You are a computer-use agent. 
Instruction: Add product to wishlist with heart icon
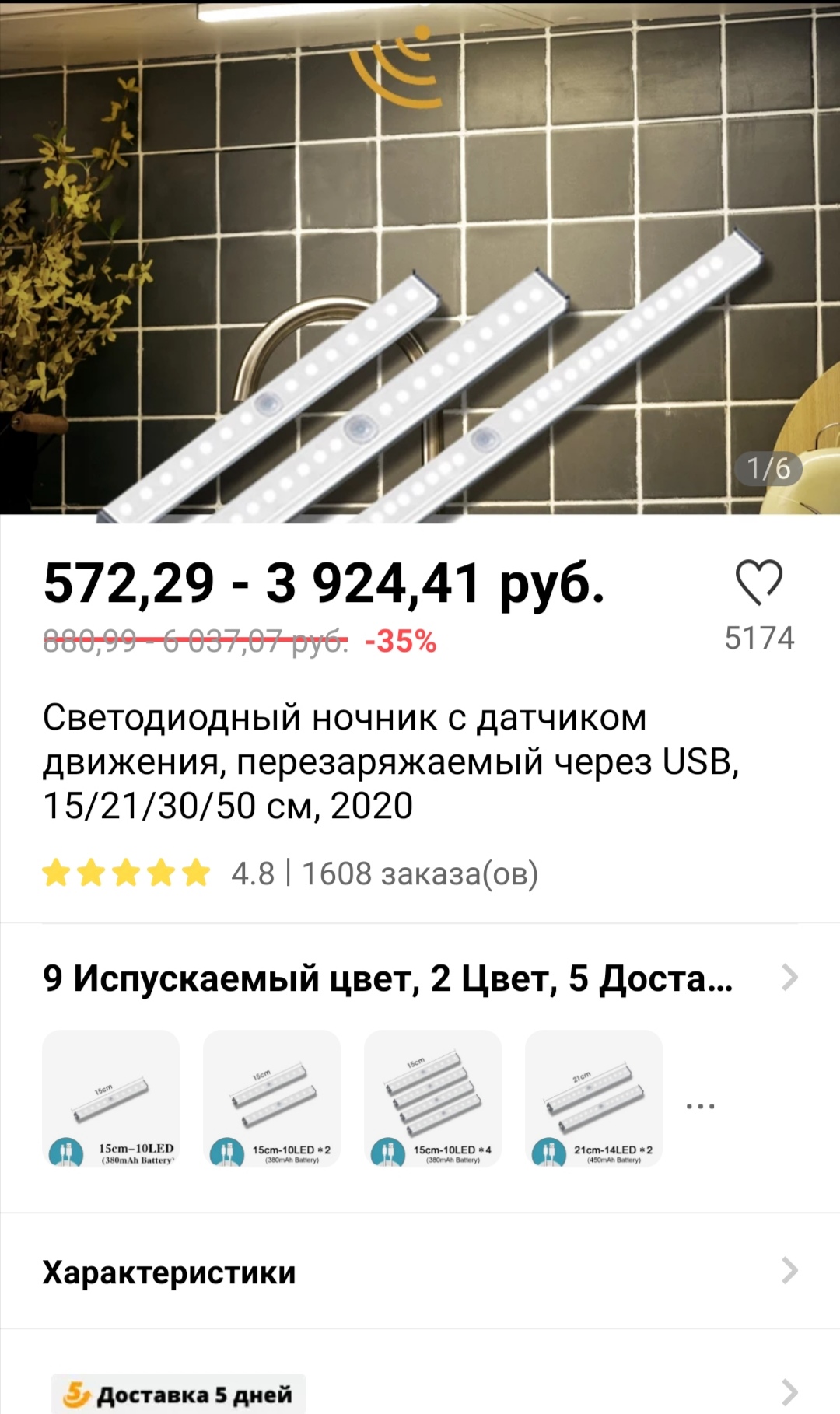click(758, 583)
